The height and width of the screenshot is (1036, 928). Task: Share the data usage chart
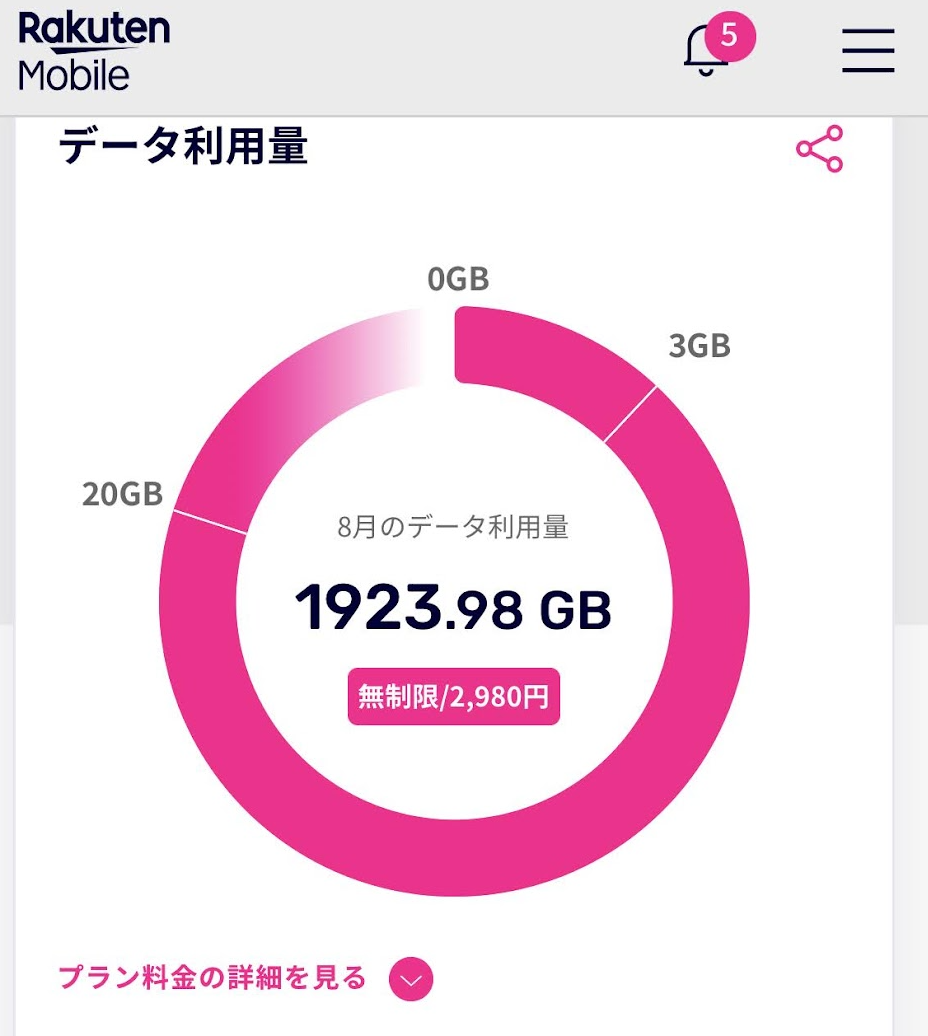(819, 149)
